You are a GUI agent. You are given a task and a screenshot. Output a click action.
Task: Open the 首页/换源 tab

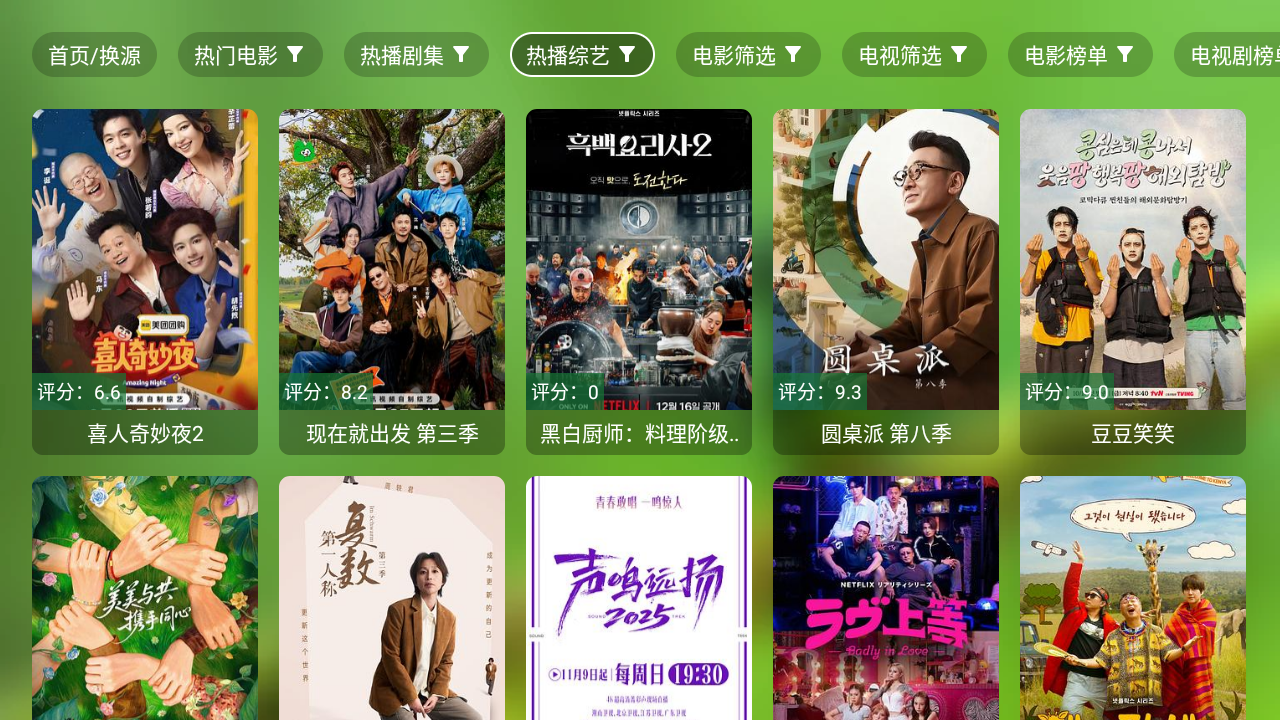94,55
